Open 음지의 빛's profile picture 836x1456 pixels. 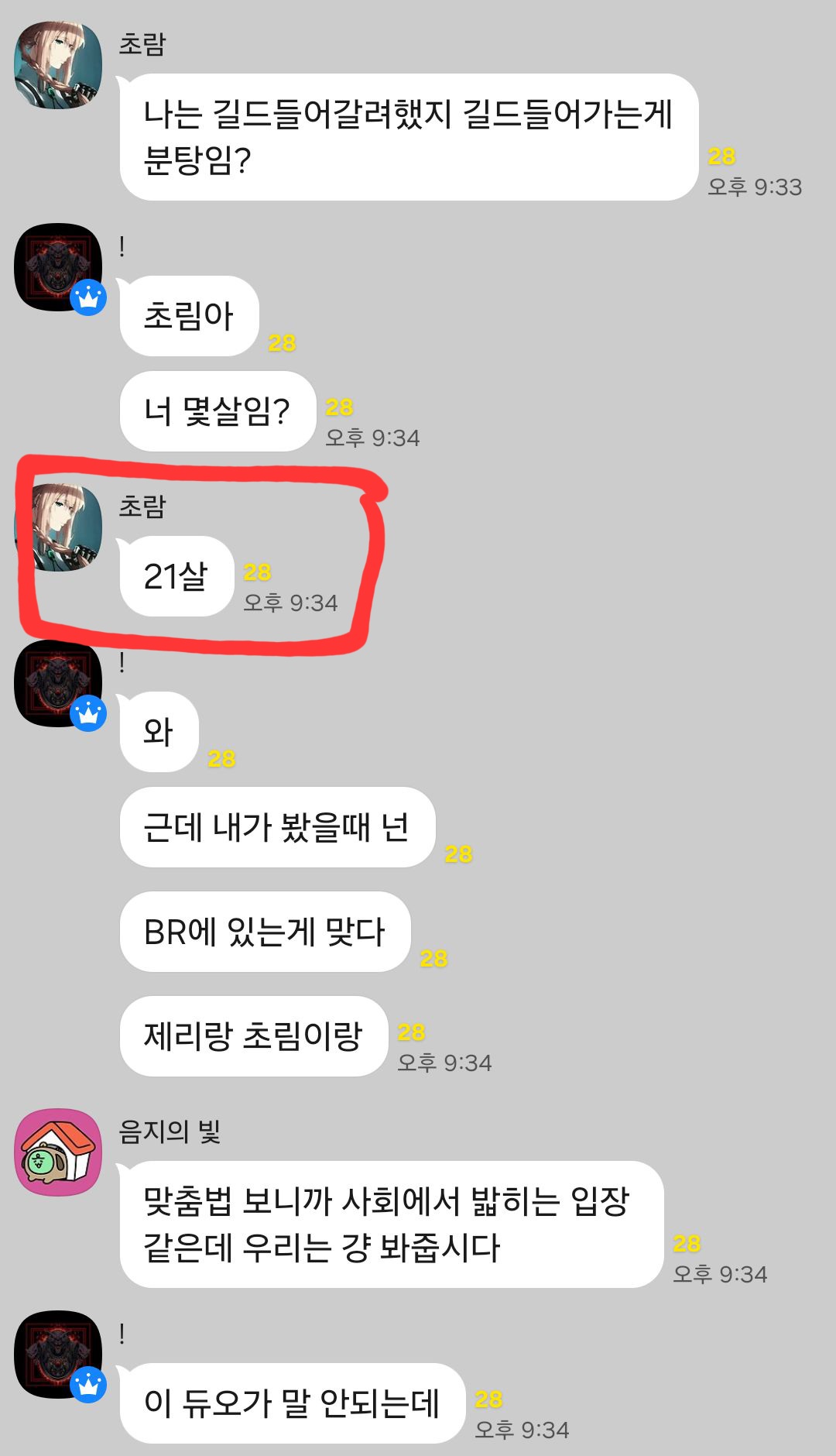(58, 1152)
